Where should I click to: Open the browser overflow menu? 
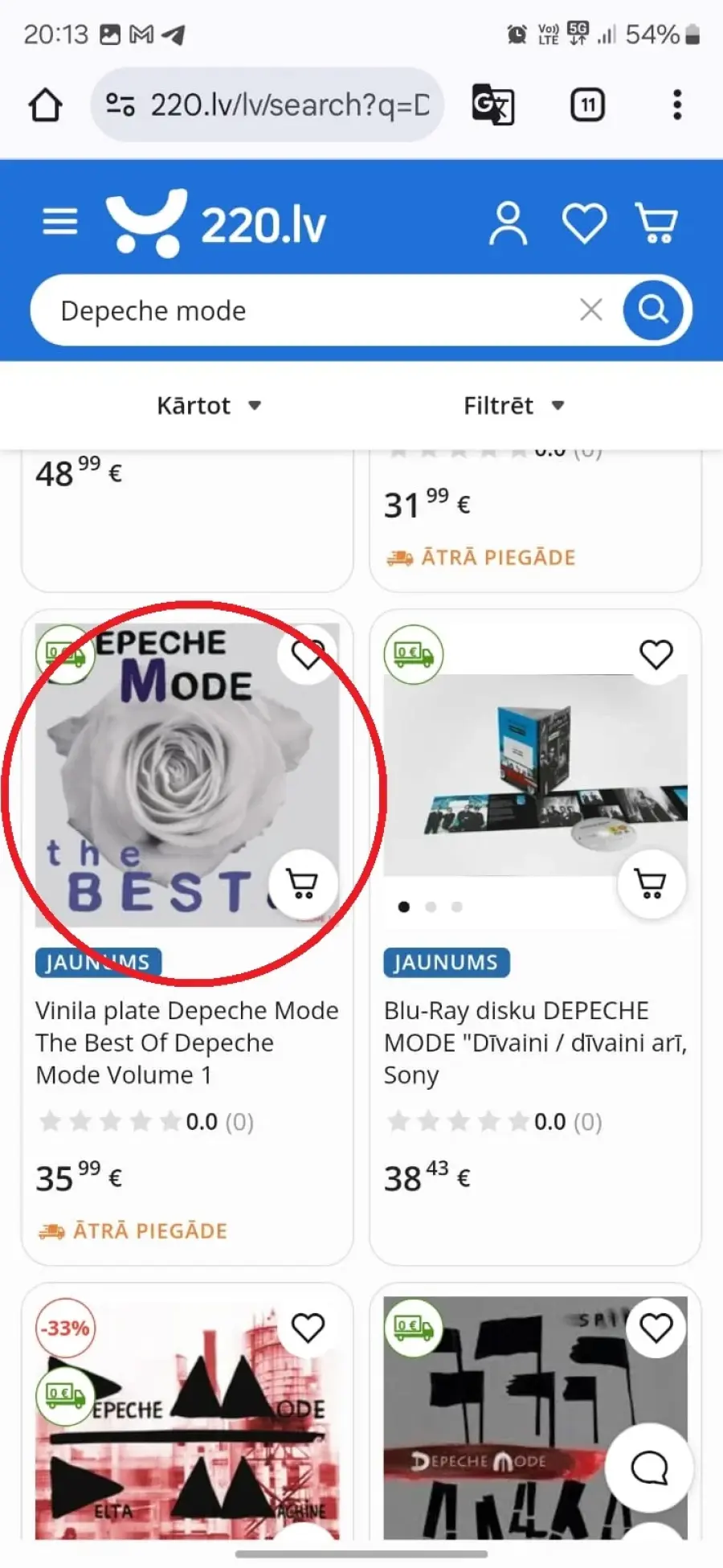[677, 104]
